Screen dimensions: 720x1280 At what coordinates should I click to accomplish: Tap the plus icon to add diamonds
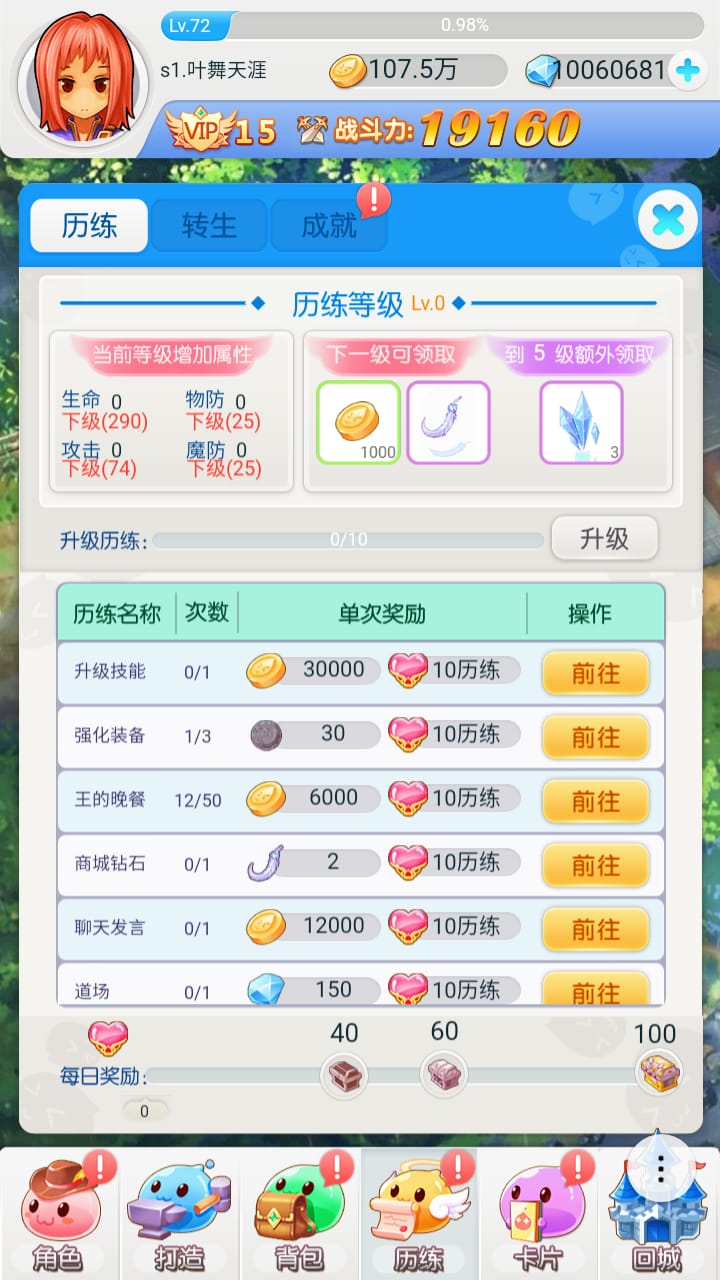tap(686, 70)
